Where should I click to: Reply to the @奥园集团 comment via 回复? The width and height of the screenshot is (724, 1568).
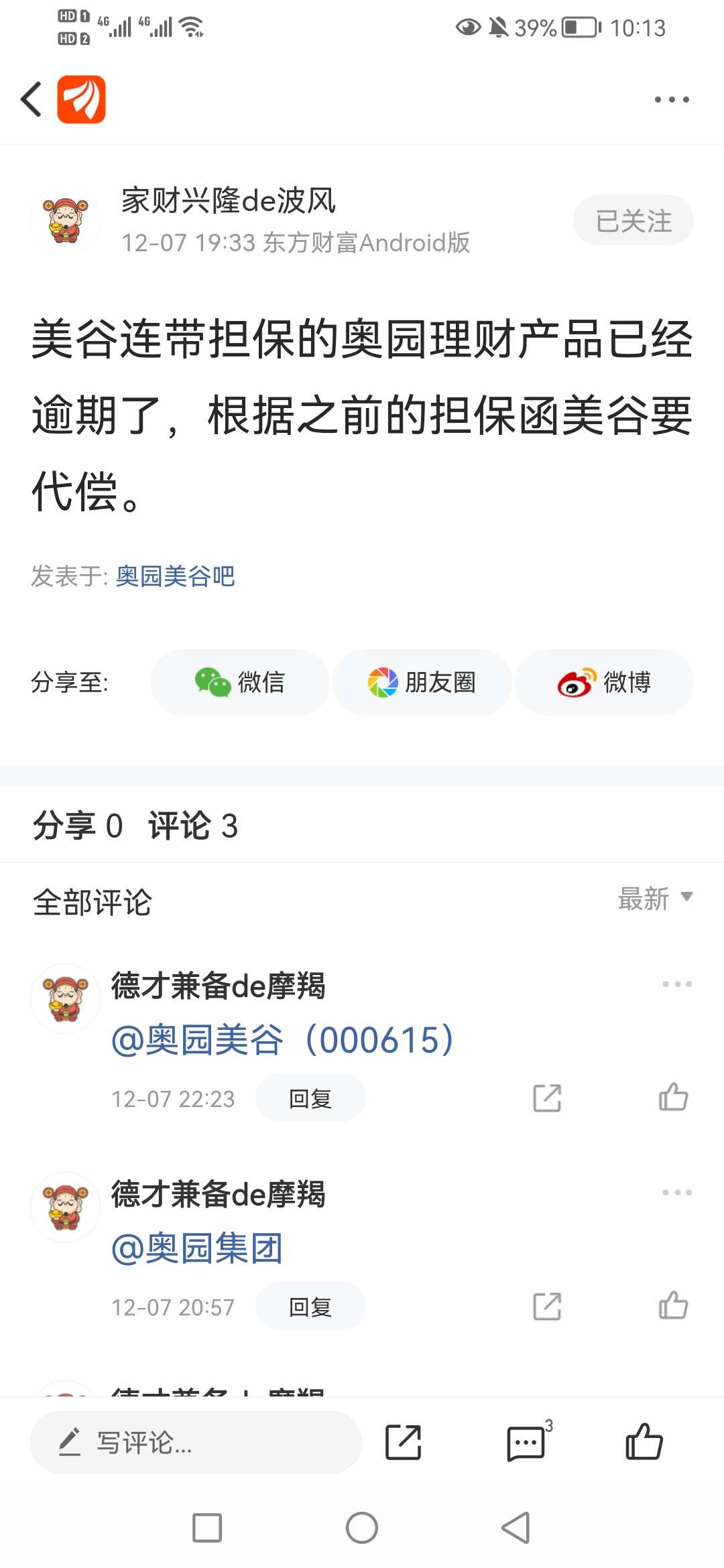point(310,1305)
